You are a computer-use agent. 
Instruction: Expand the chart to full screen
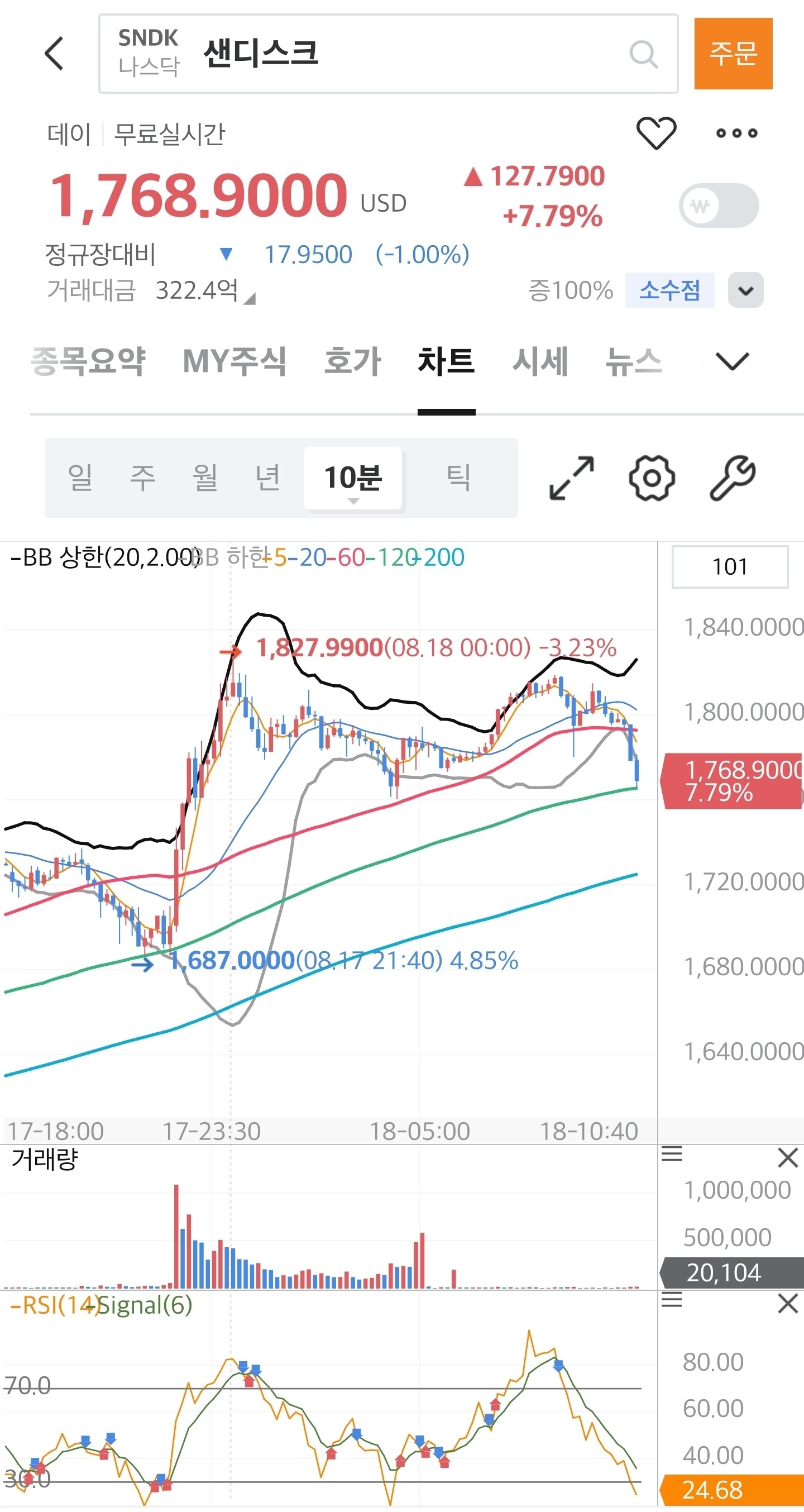tap(571, 478)
